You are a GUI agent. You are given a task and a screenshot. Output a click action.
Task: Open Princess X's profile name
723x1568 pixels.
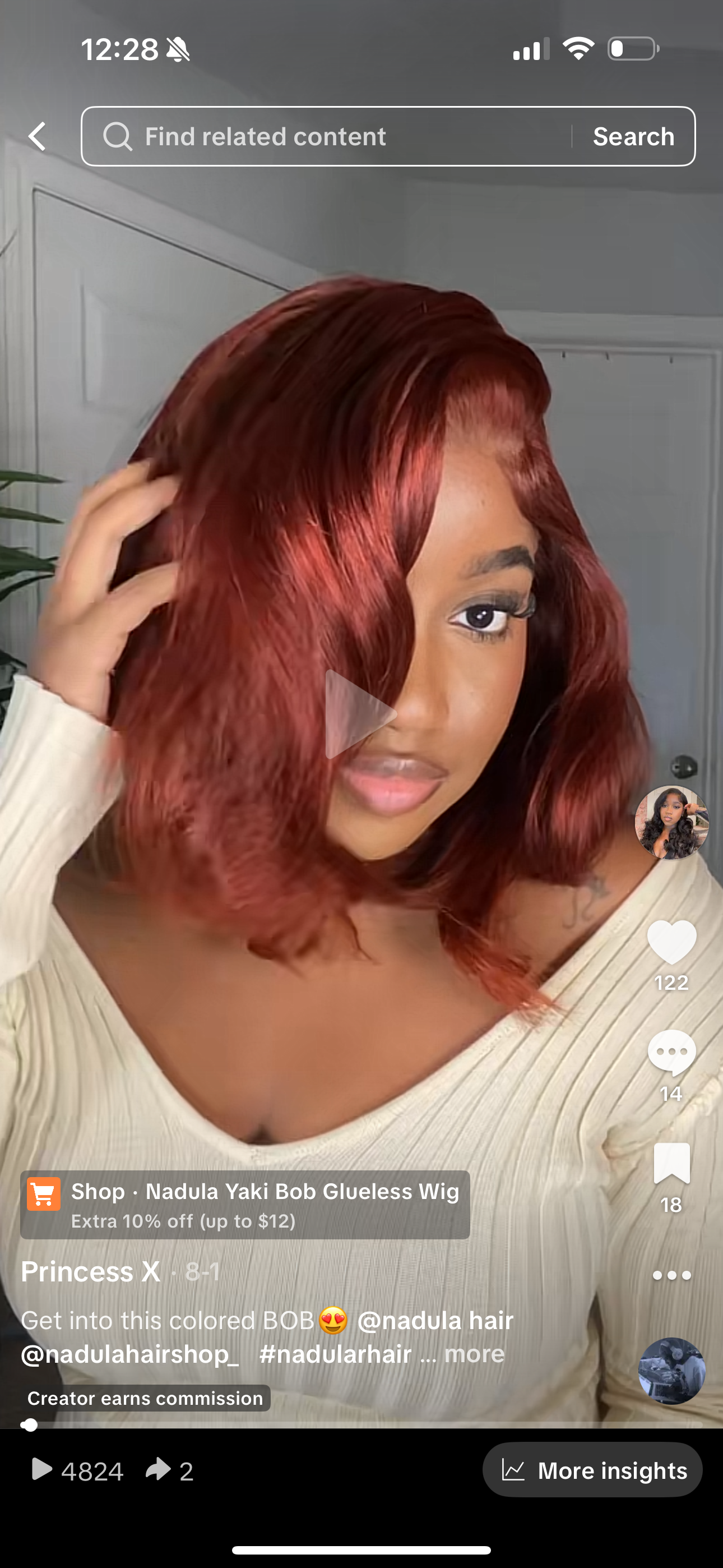tap(91, 1271)
